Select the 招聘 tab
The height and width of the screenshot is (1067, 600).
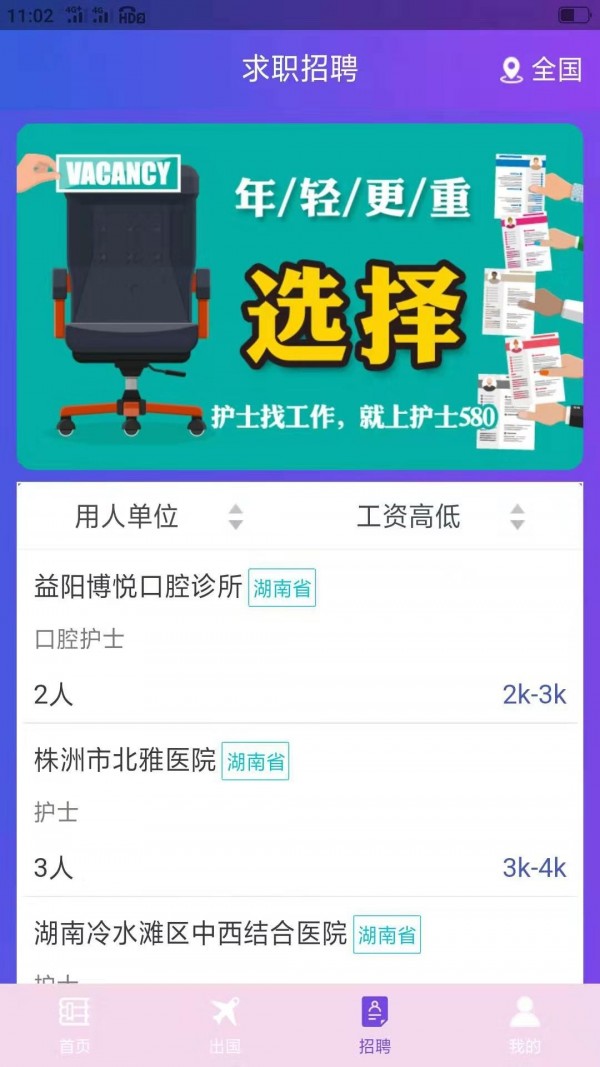click(x=375, y=1024)
